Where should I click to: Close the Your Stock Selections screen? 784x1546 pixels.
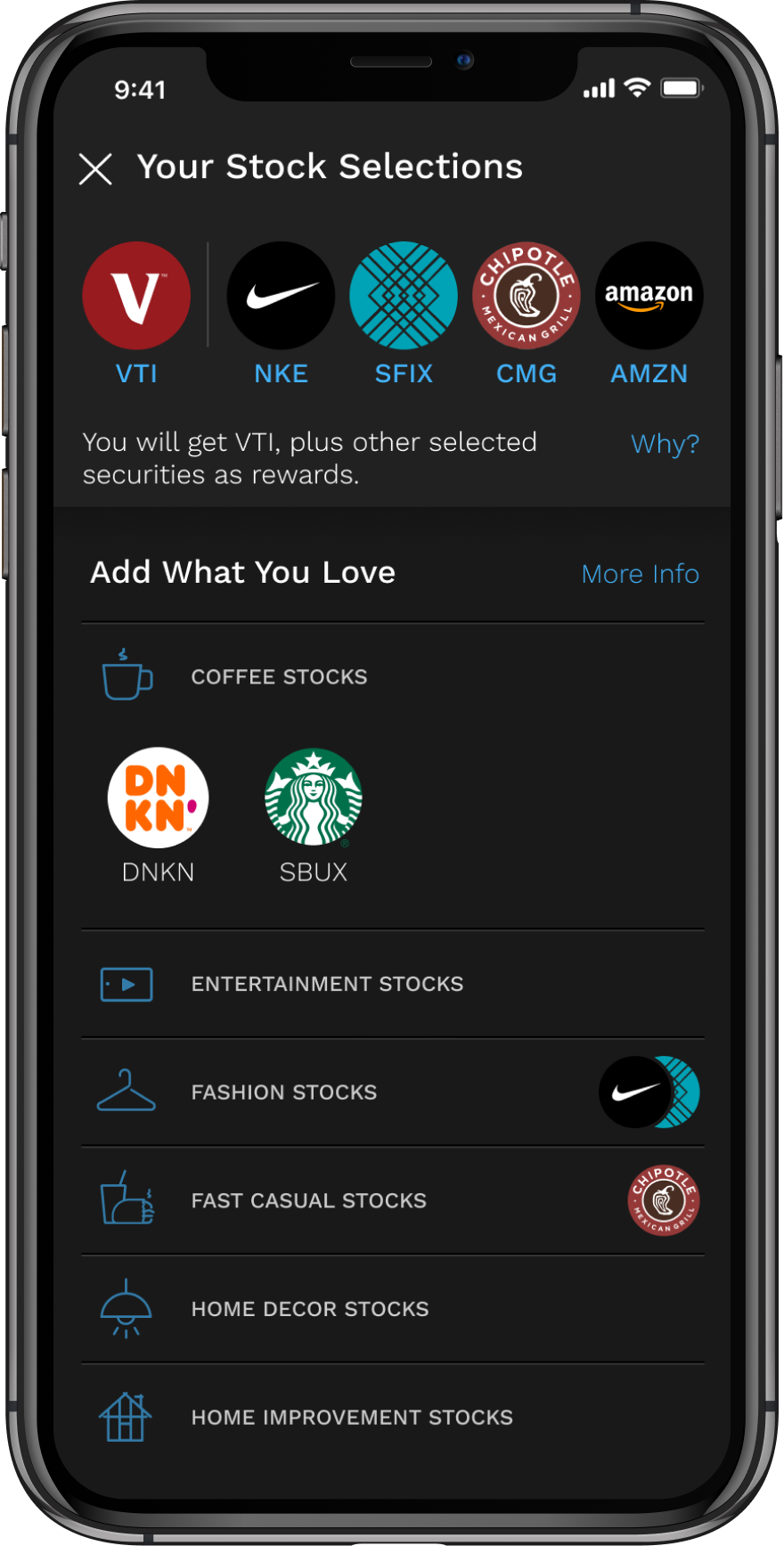tap(95, 168)
